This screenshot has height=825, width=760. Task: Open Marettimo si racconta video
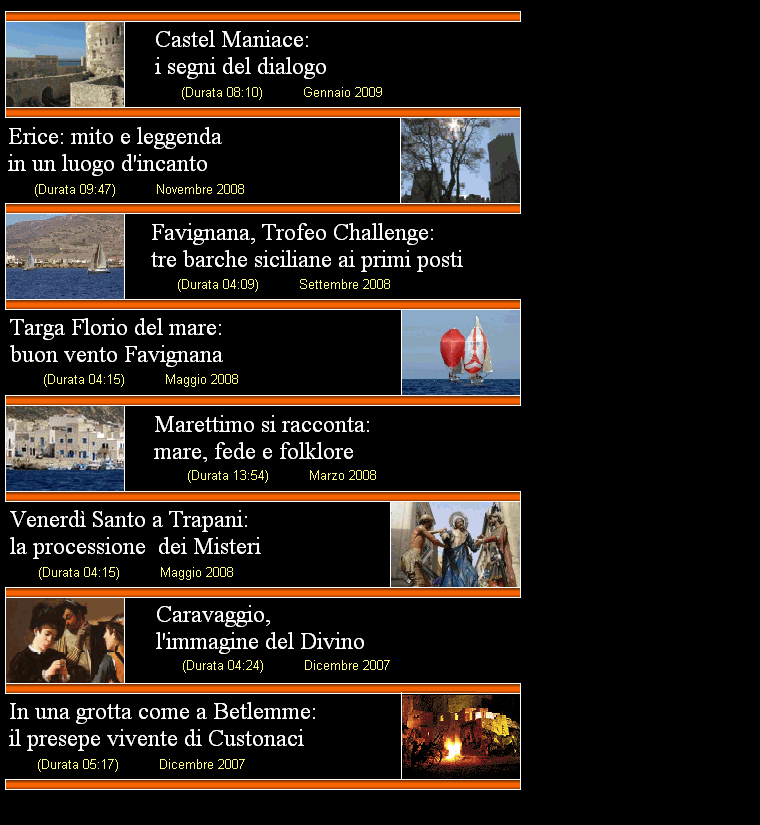pyautogui.click(x=262, y=438)
